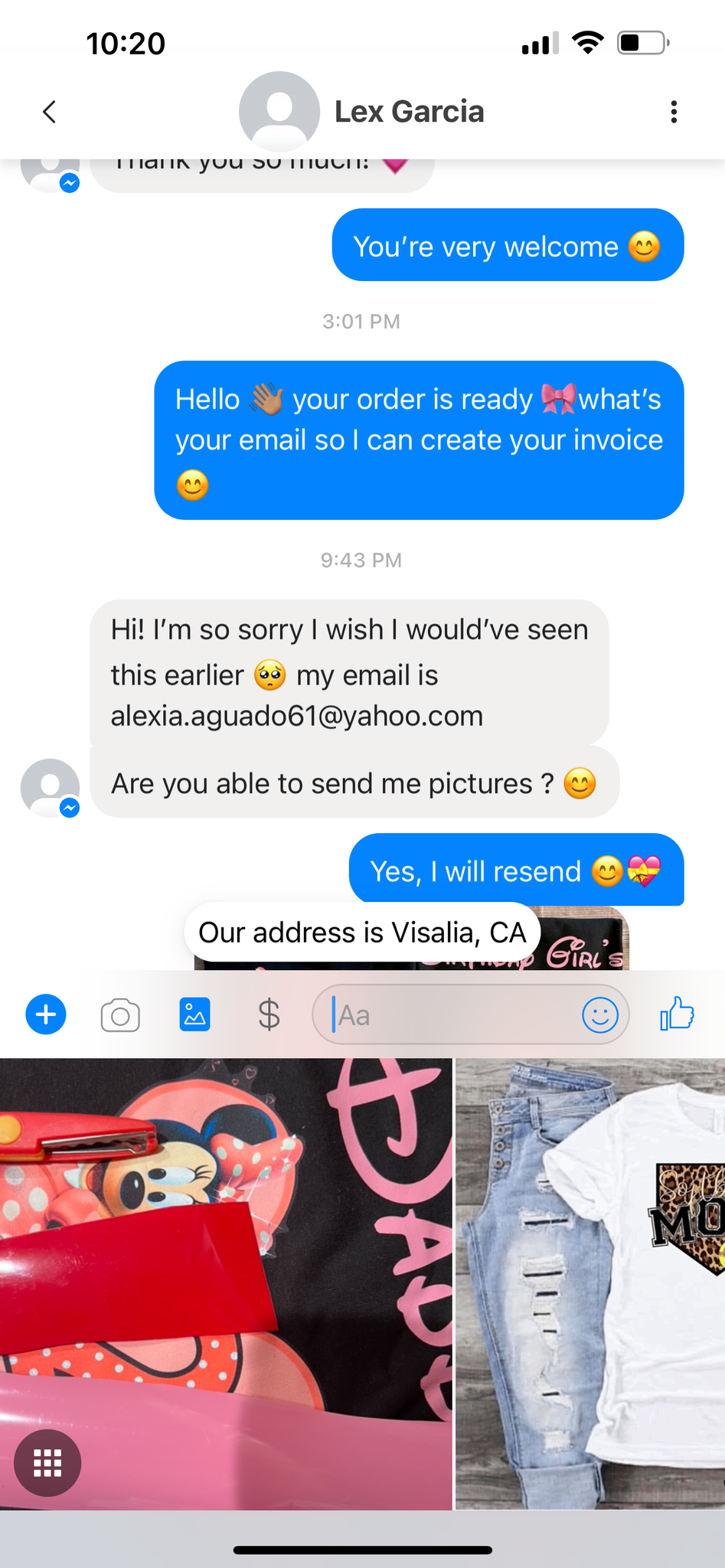Screen dimensions: 725x1568
Task: Send a thumbs up like
Action: tap(677, 1014)
